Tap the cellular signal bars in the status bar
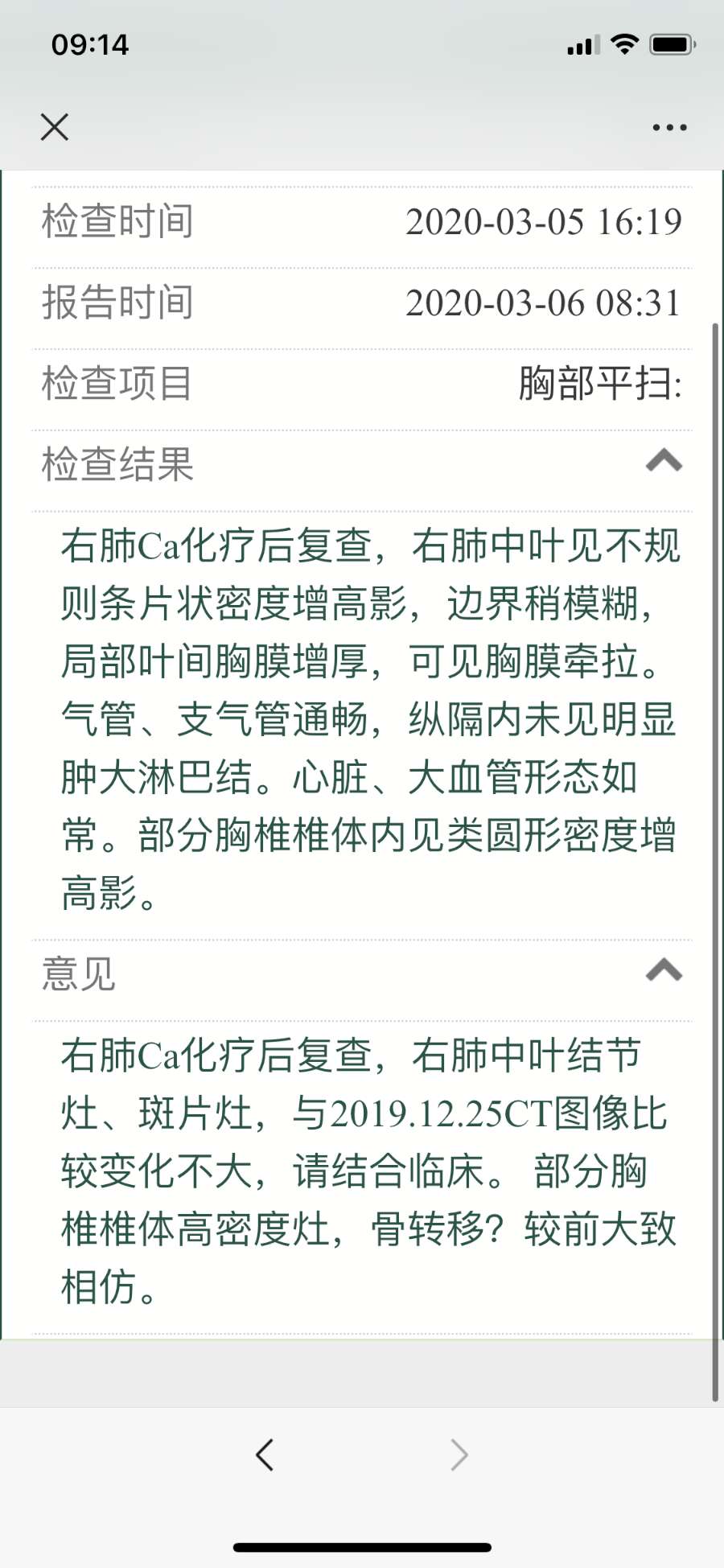Image resolution: width=724 pixels, height=1568 pixels. [x=581, y=46]
